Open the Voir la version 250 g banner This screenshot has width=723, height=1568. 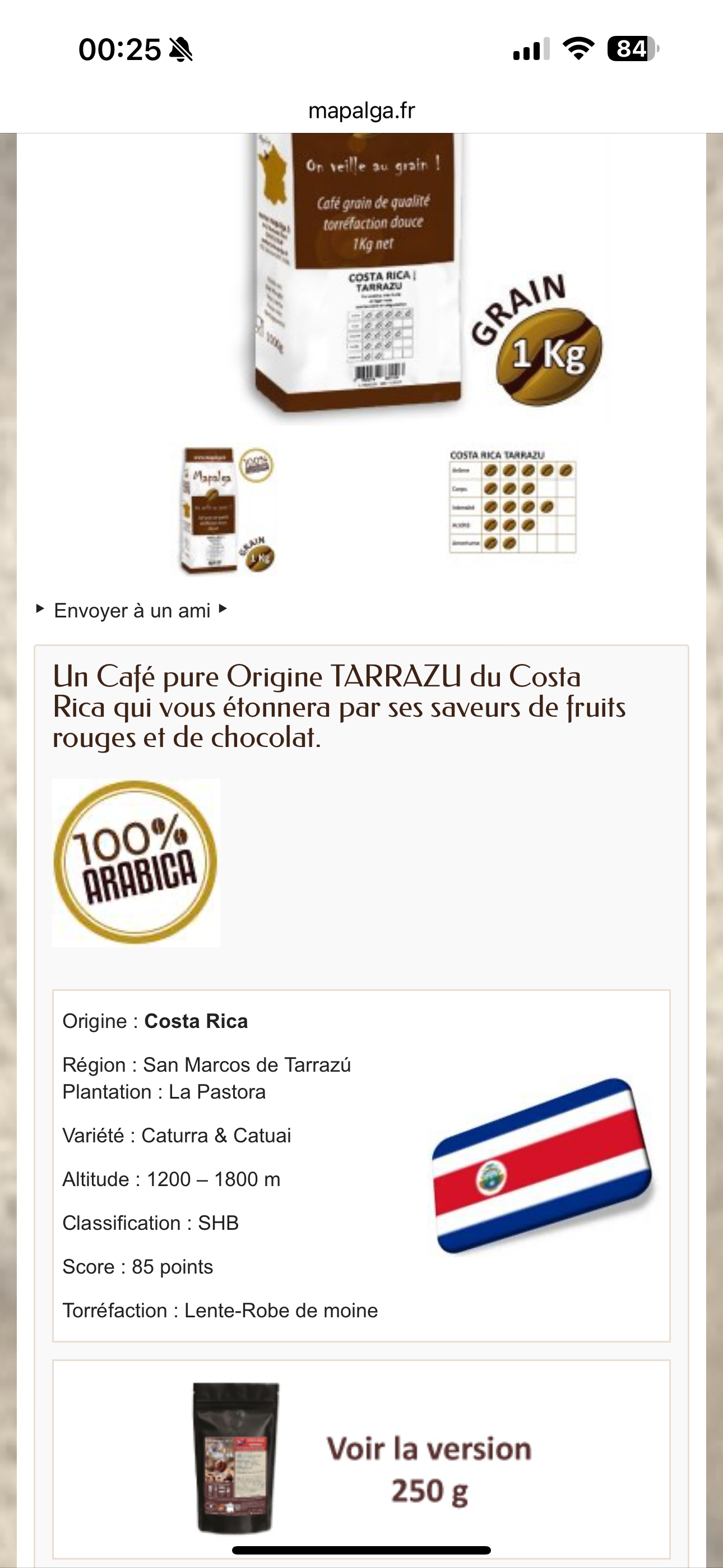[x=361, y=1459]
